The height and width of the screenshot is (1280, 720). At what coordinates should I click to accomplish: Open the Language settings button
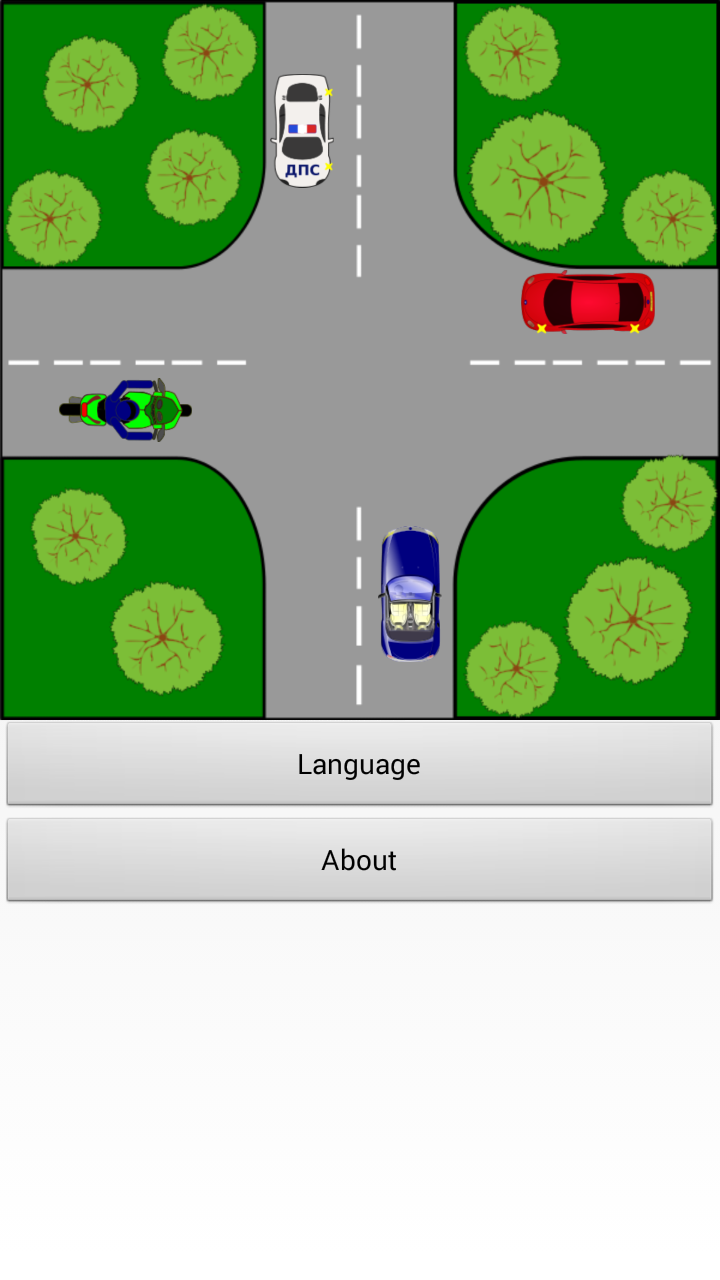click(x=359, y=764)
